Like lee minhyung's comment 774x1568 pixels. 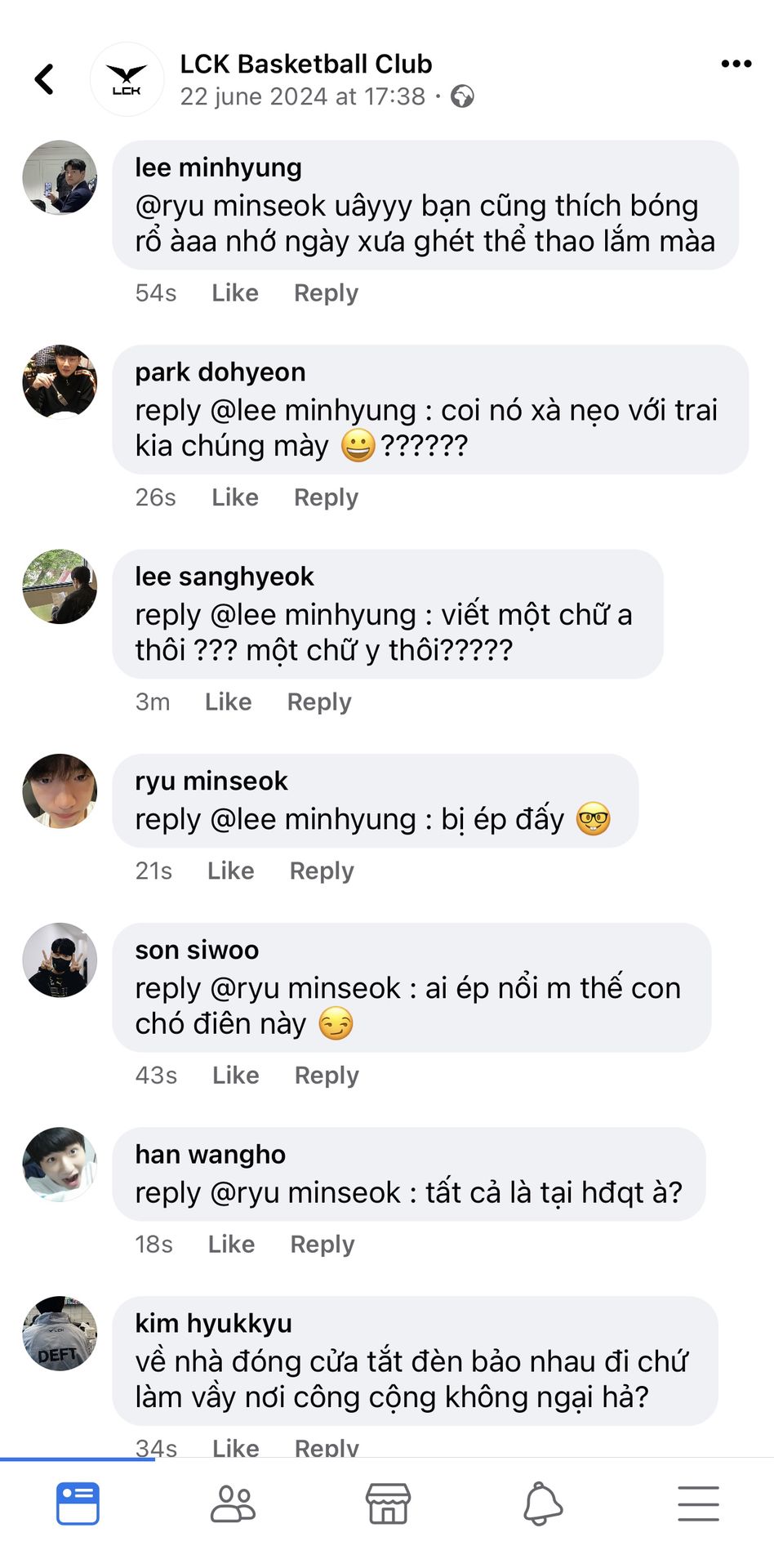pos(235,293)
